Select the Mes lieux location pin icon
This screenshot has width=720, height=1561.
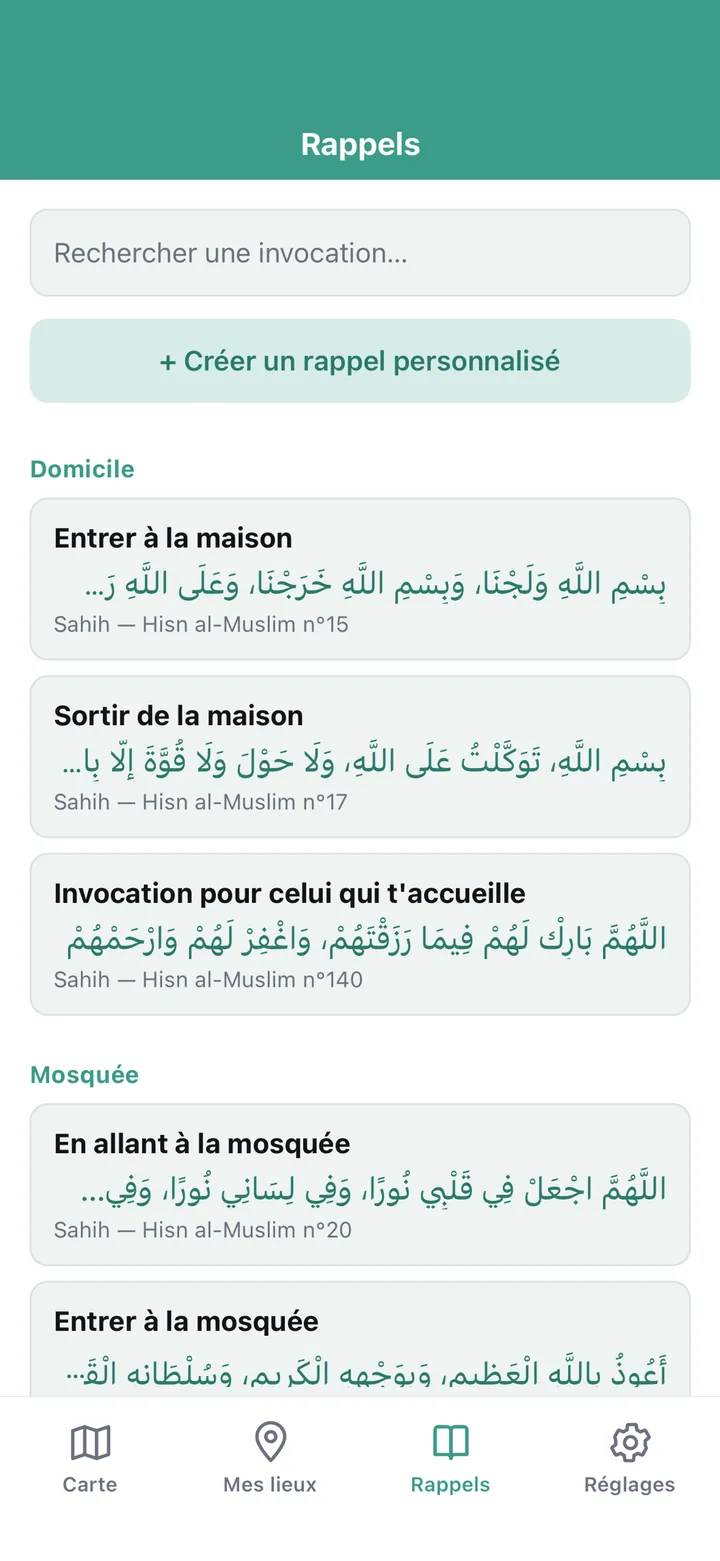[270, 1442]
